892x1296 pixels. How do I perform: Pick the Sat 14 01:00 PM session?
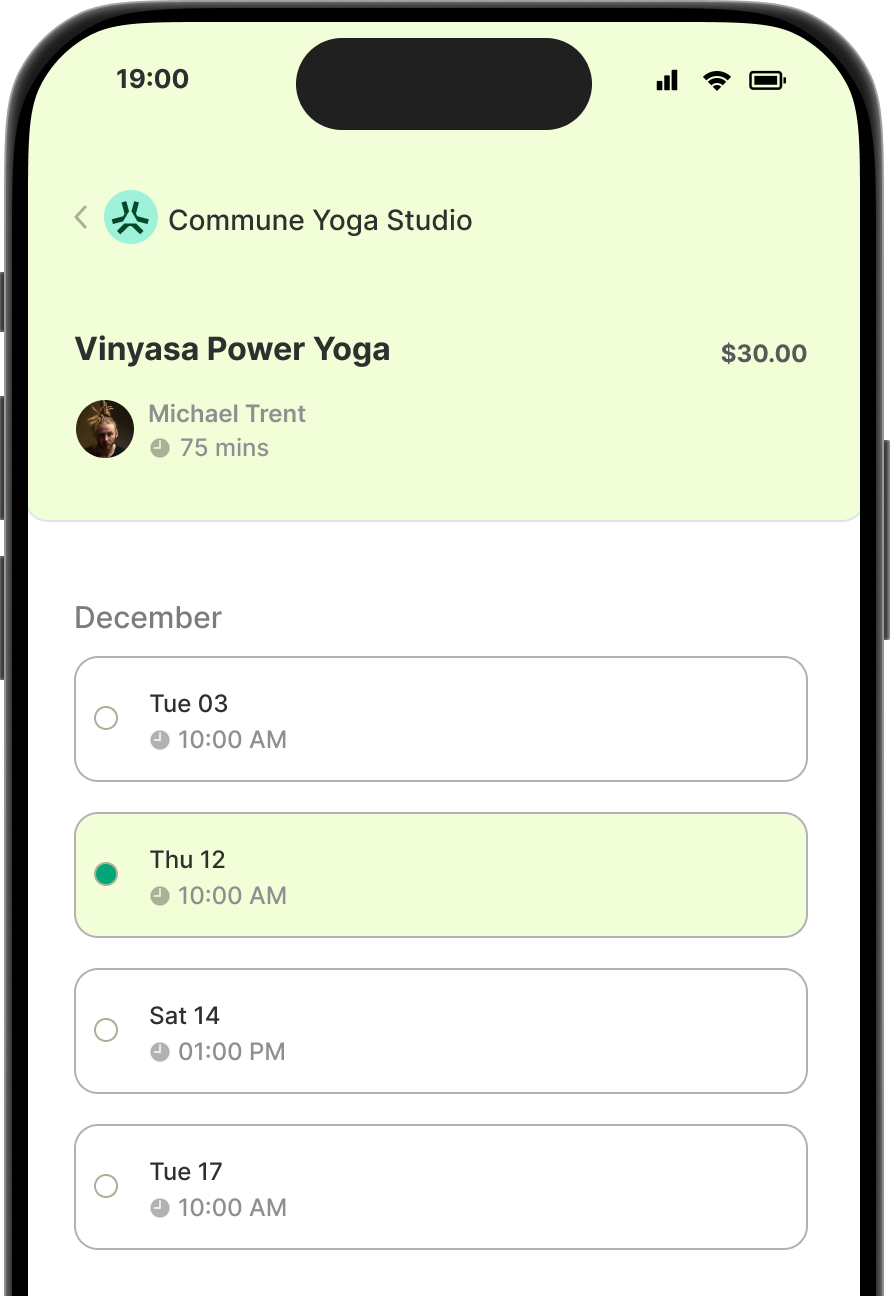click(x=440, y=1031)
